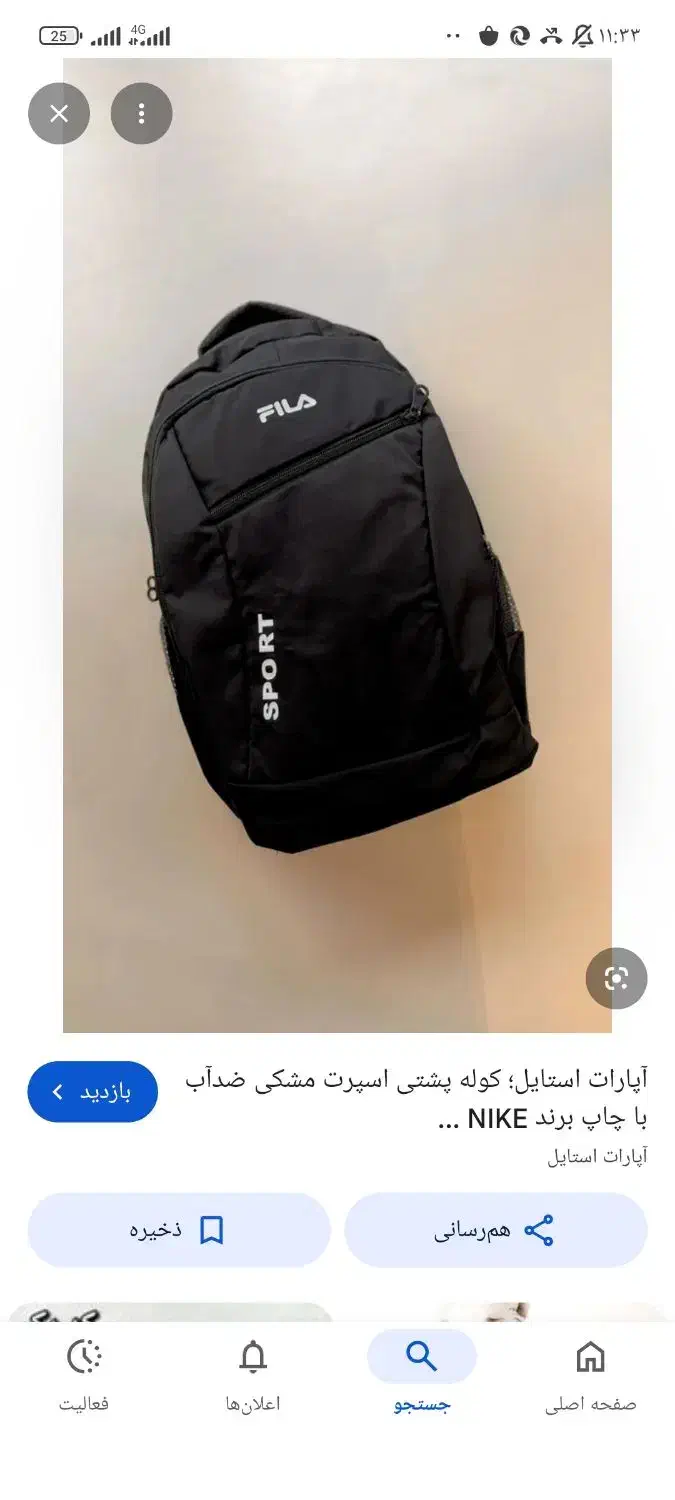Select the جستجو (Search) tab
Image resolution: width=675 pixels, height=1500 pixels.
[422, 1375]
